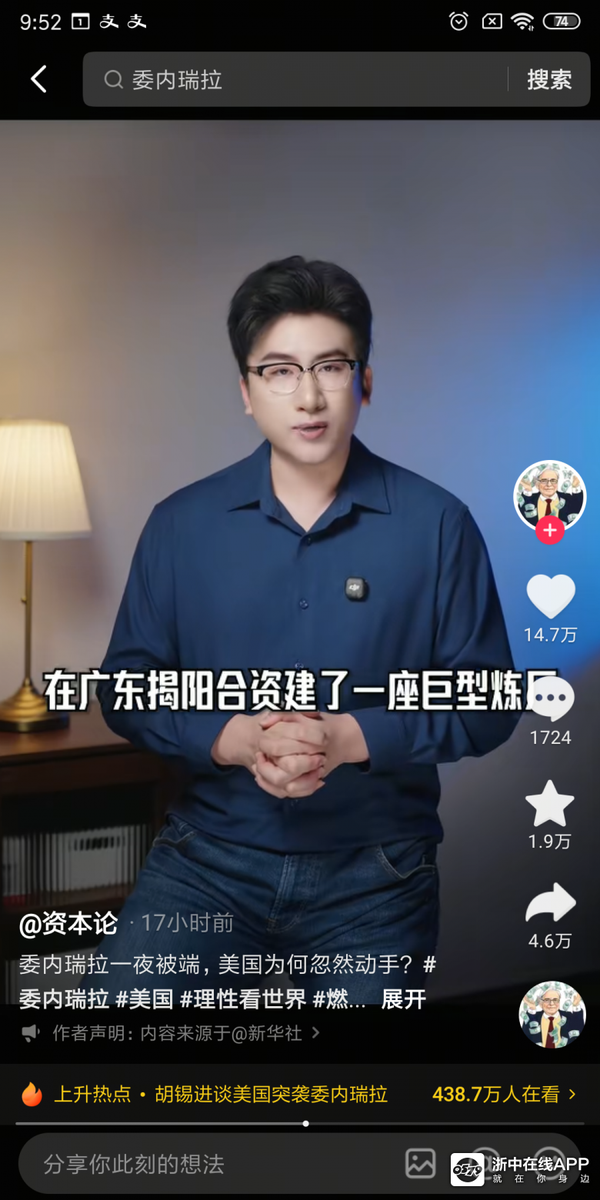Follow the author with the red plus

[549, 530]
